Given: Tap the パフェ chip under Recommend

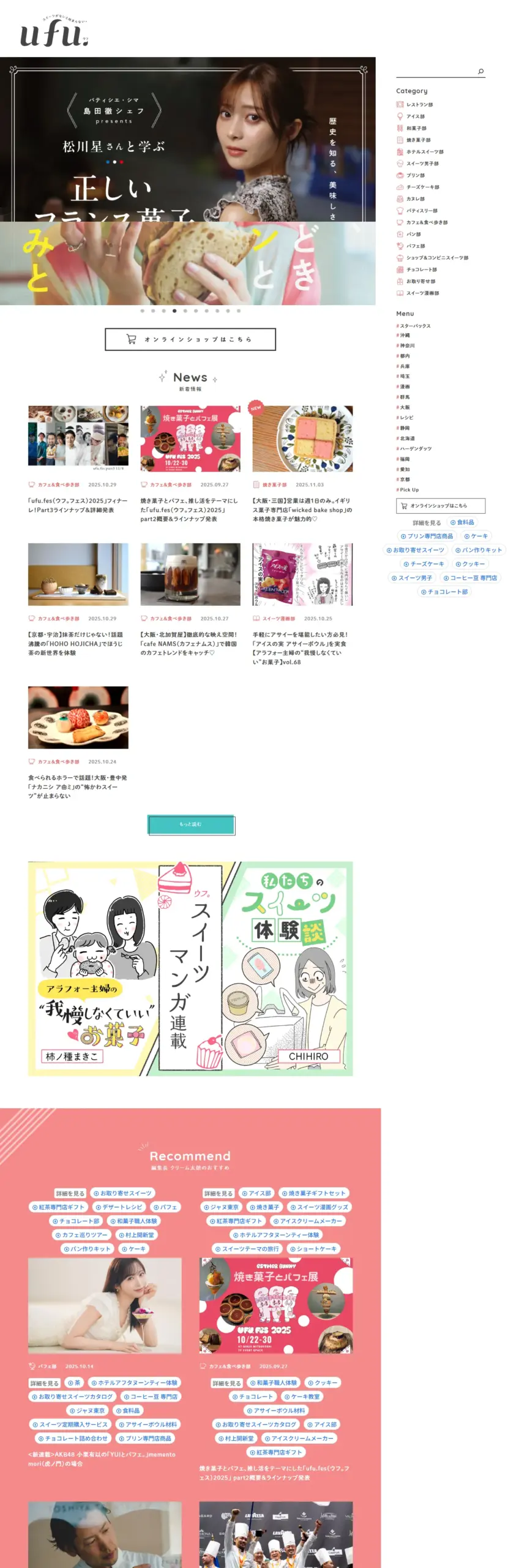Looking at the screenshot, I should [x=165, y=1207].
